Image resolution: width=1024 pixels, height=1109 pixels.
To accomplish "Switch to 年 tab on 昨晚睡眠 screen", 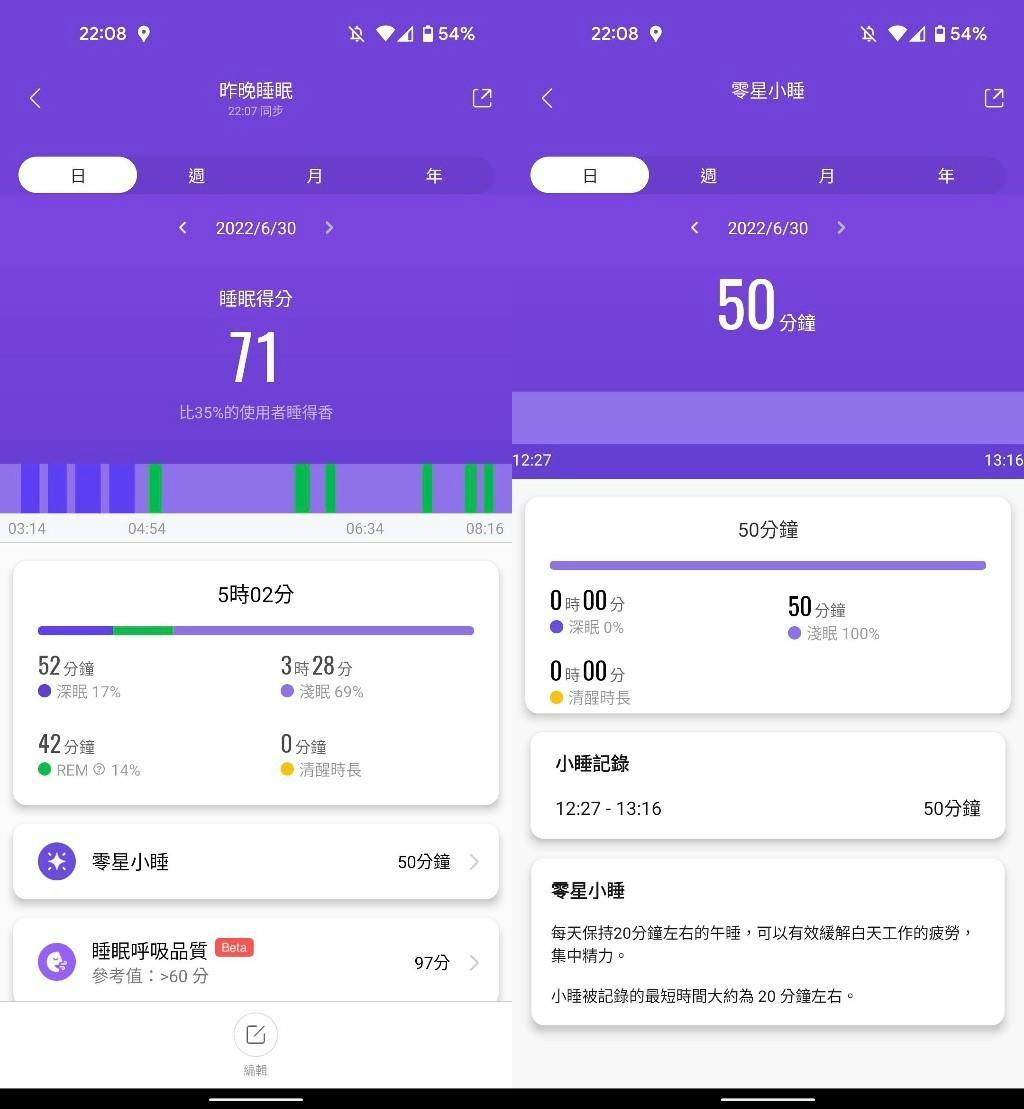I will [x=434, y=176].
